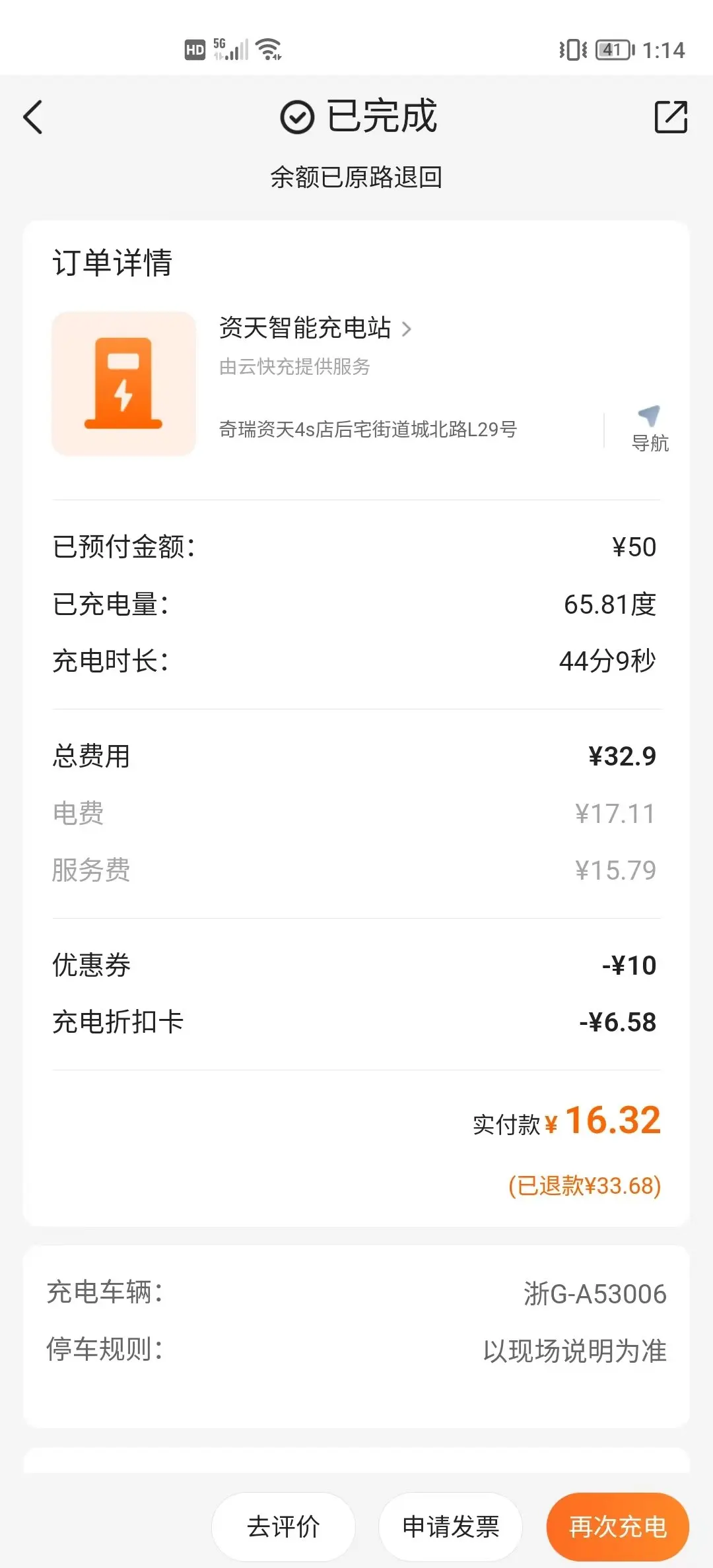The image size is (713, 1568).
Task: Request an invoice via 申请发票
Action: [450, 1526]
